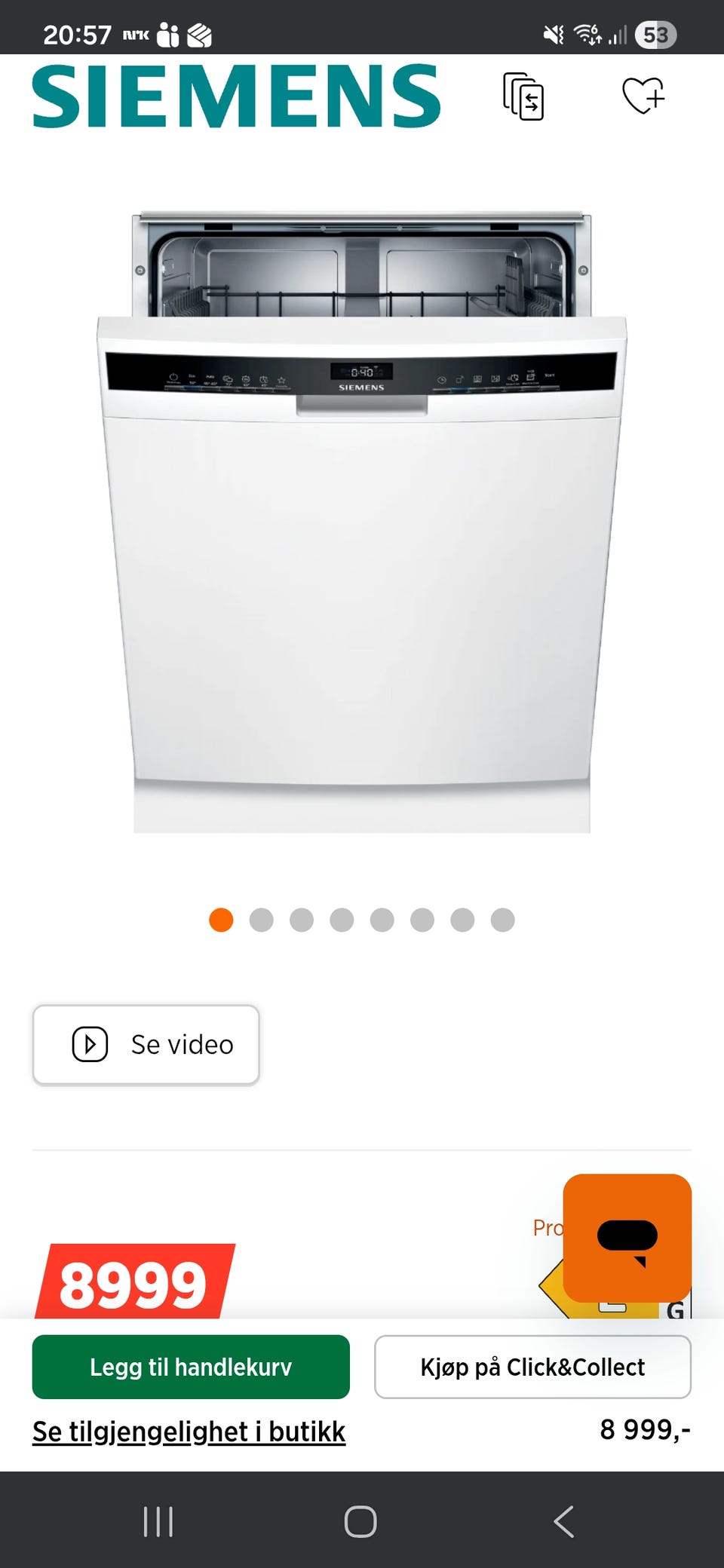724x1568 pixels.
Task: Open the Siemens dishwasher product image
Action: point(362,522)
